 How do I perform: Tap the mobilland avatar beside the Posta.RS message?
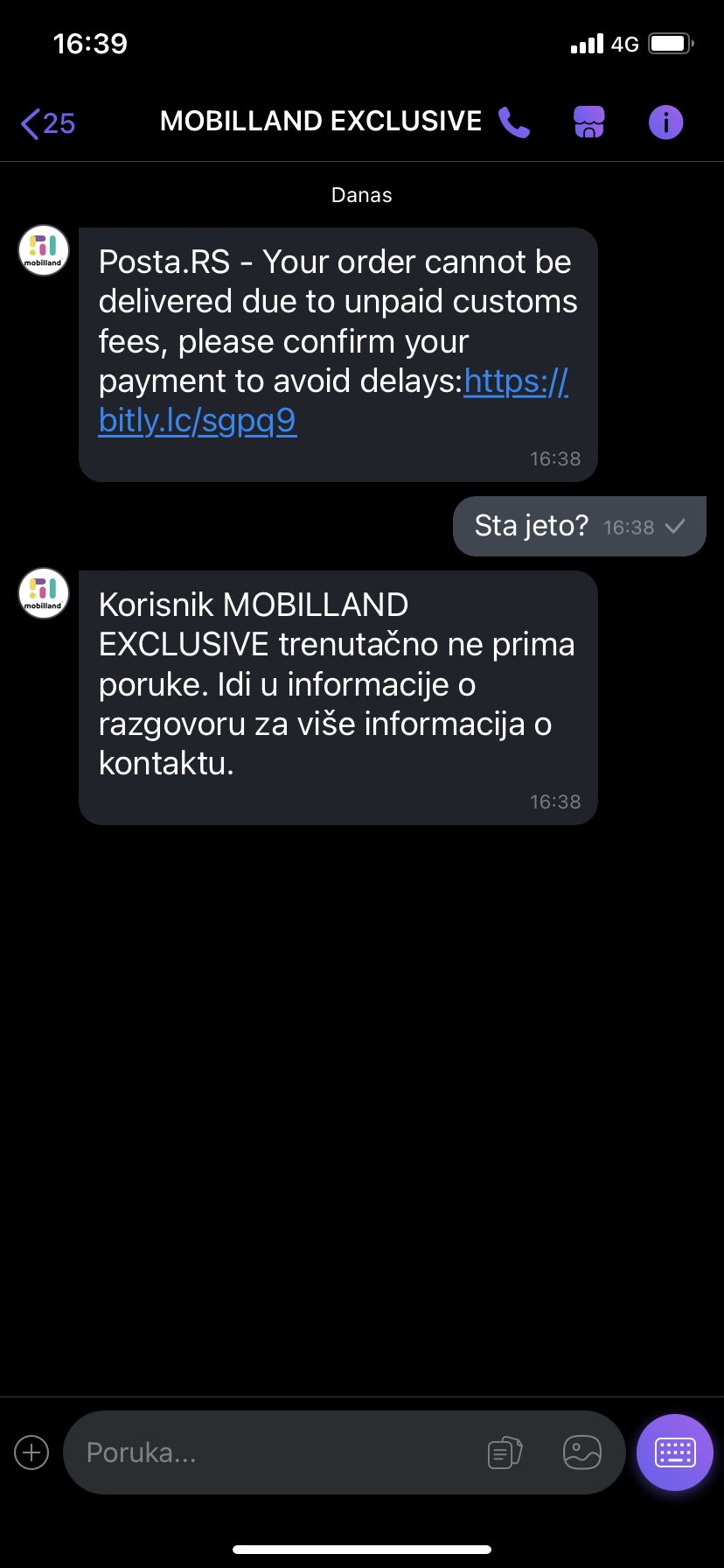(44, 250)
